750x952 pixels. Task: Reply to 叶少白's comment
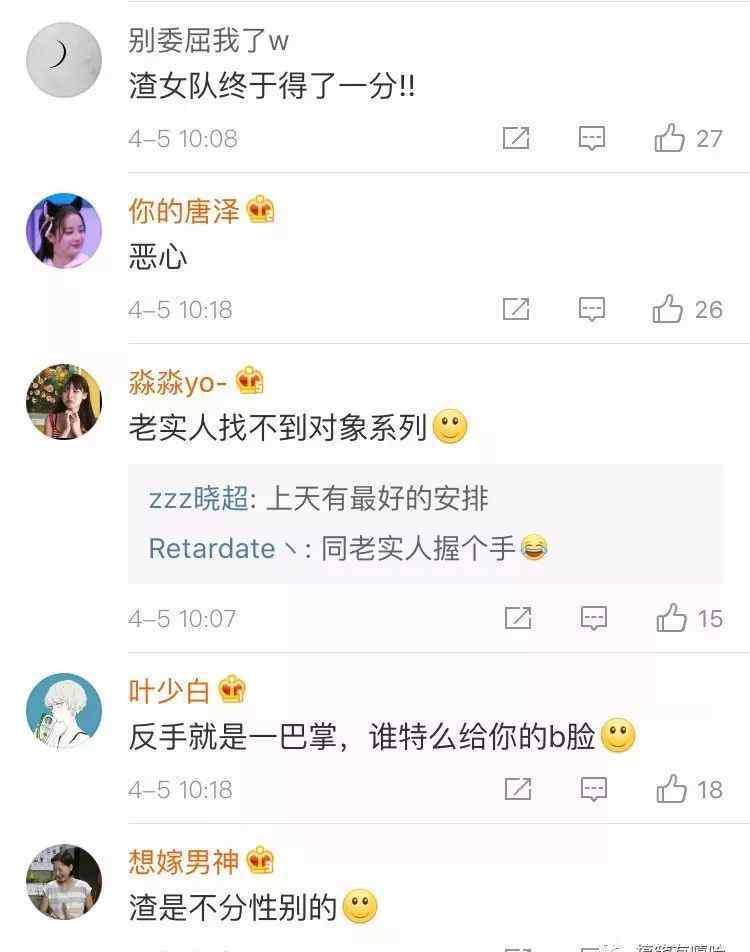[594, 789]
